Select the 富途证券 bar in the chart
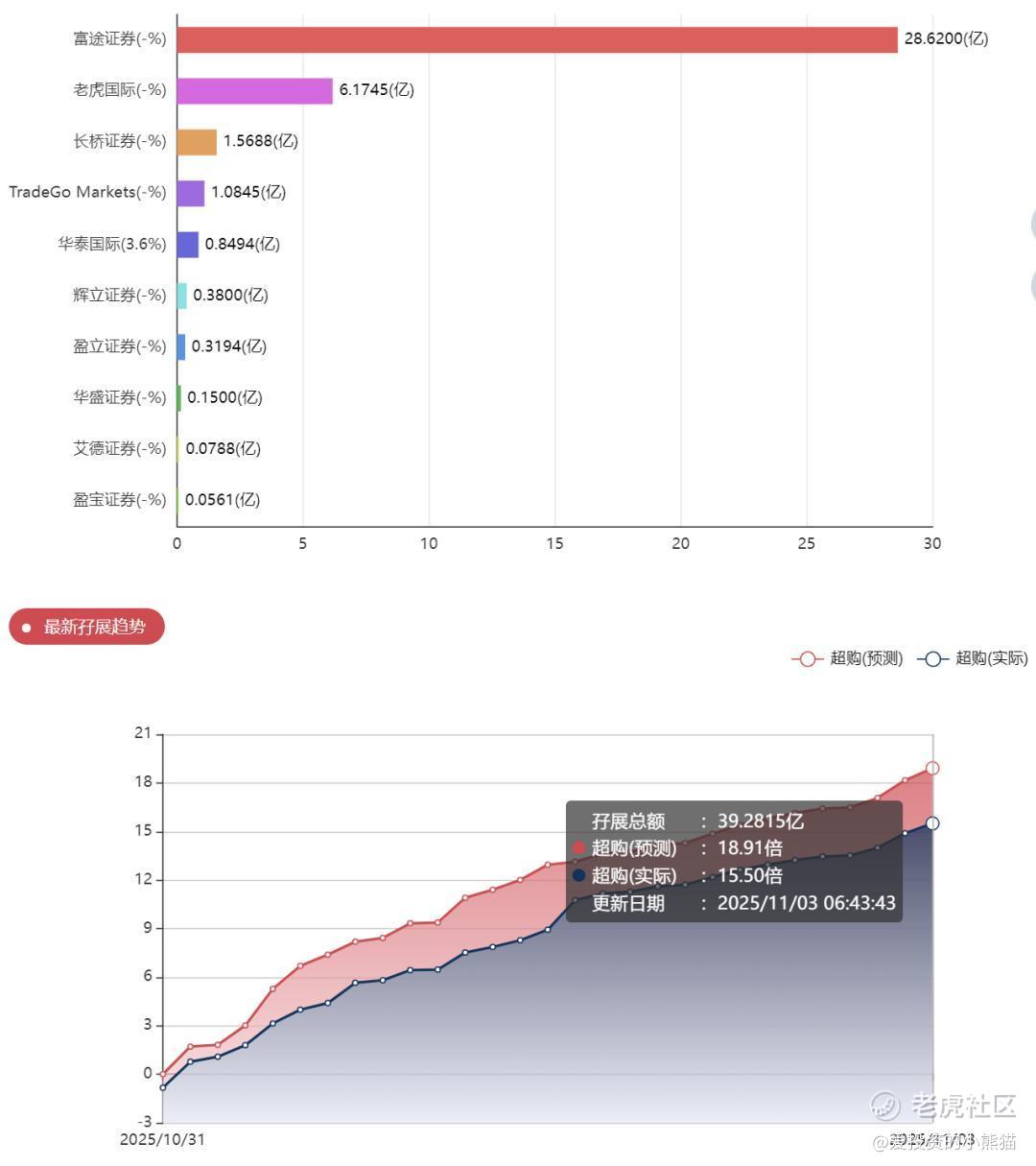Screen dimensions: 1036x1166 click(x=537, y=39)
